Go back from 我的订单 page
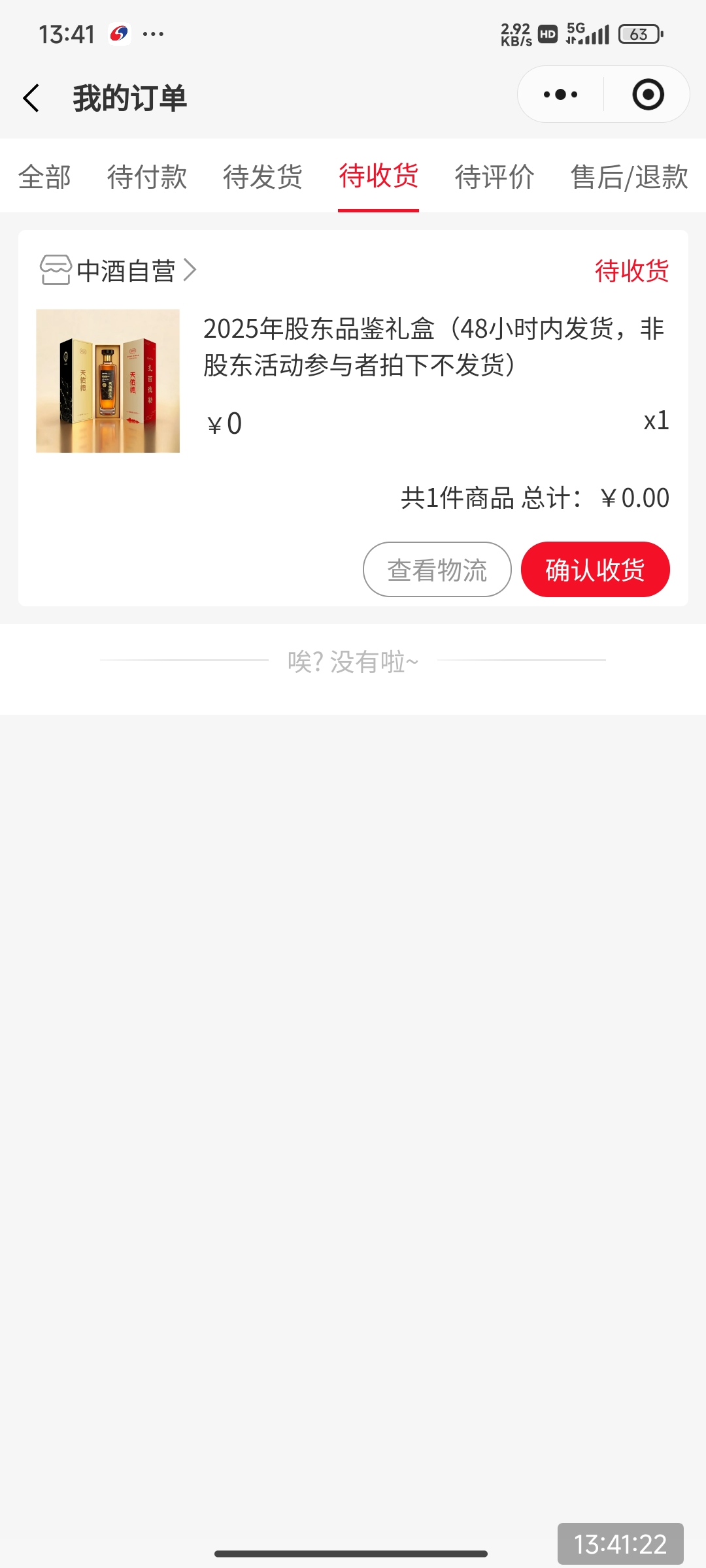The height and width of the screenshot is (1568, 706). 31,98
